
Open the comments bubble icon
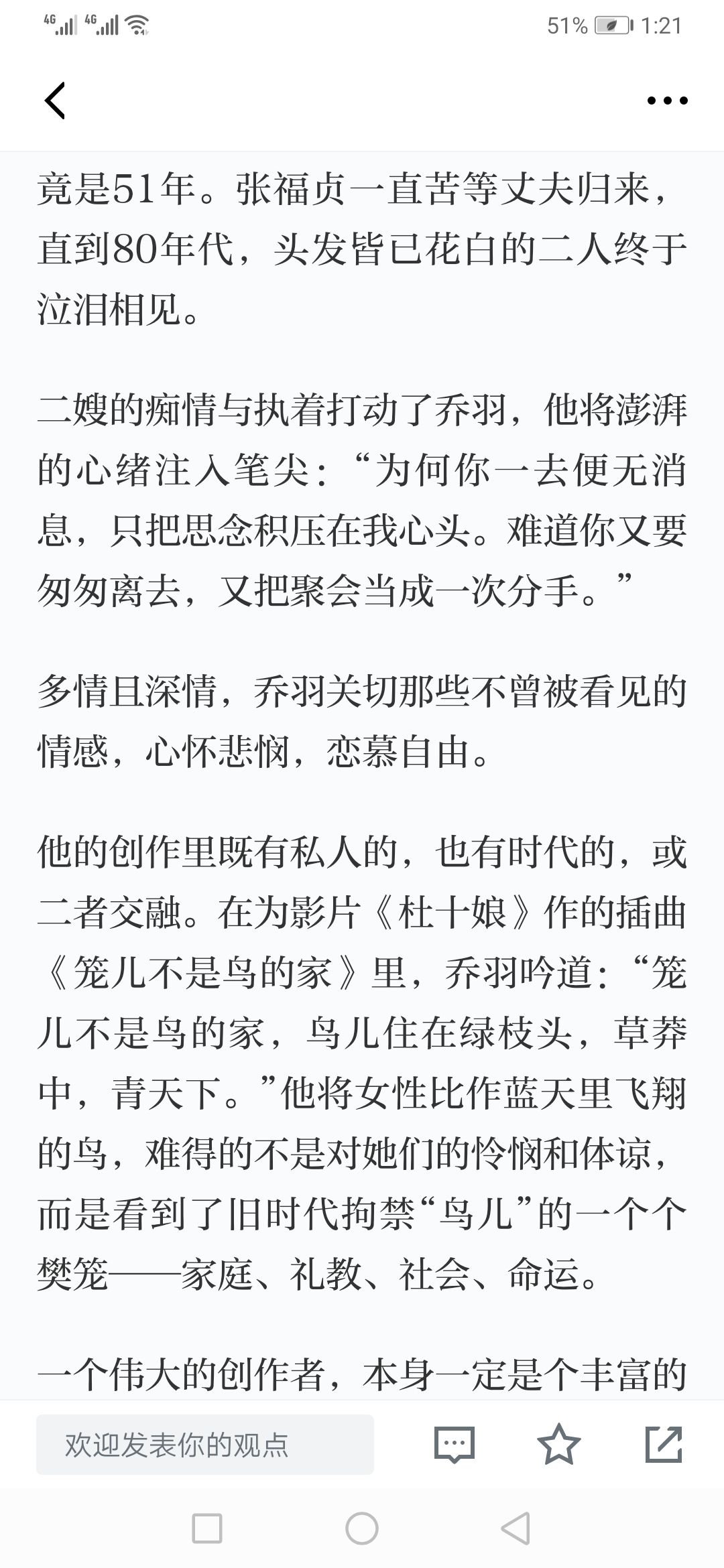coord(454,1445)
